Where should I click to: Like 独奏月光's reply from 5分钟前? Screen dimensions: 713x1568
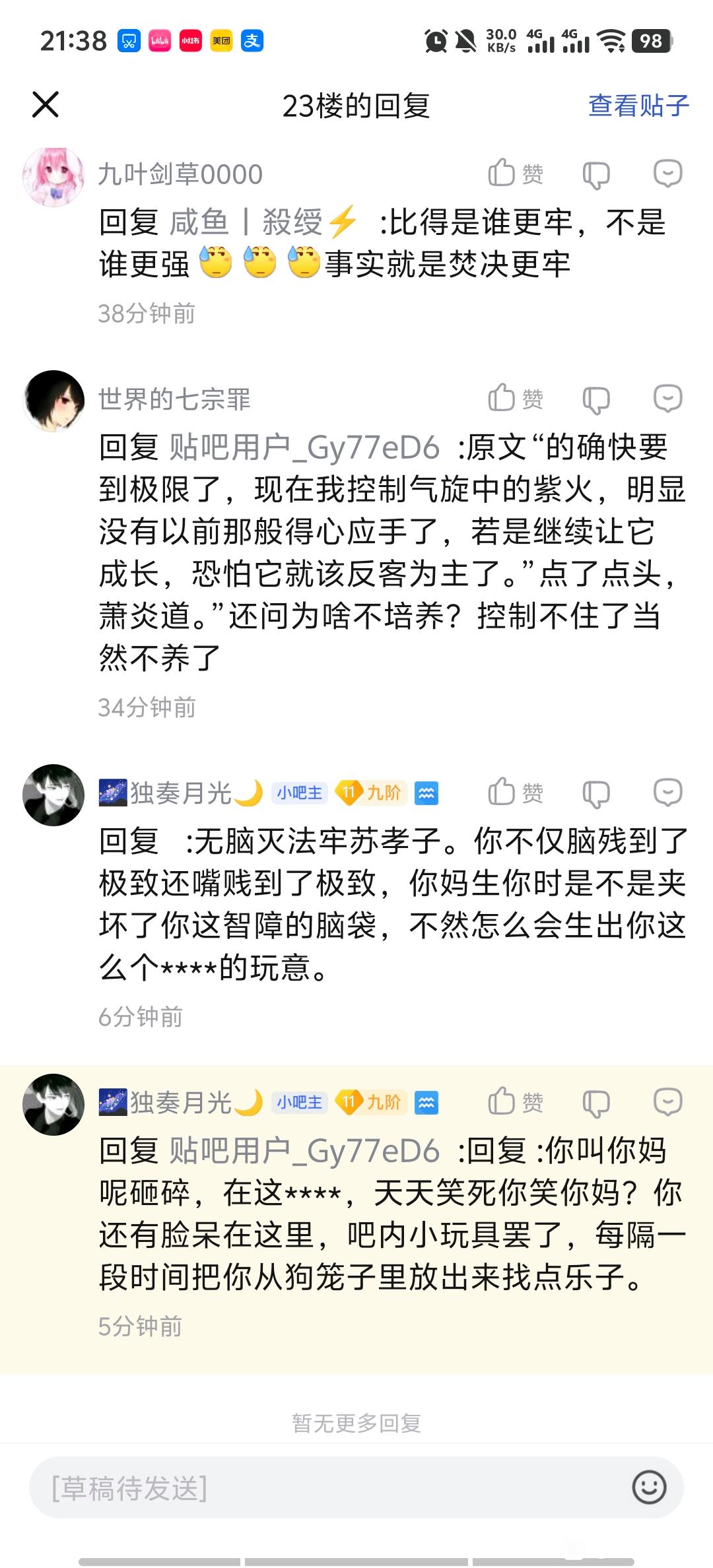516,1101
